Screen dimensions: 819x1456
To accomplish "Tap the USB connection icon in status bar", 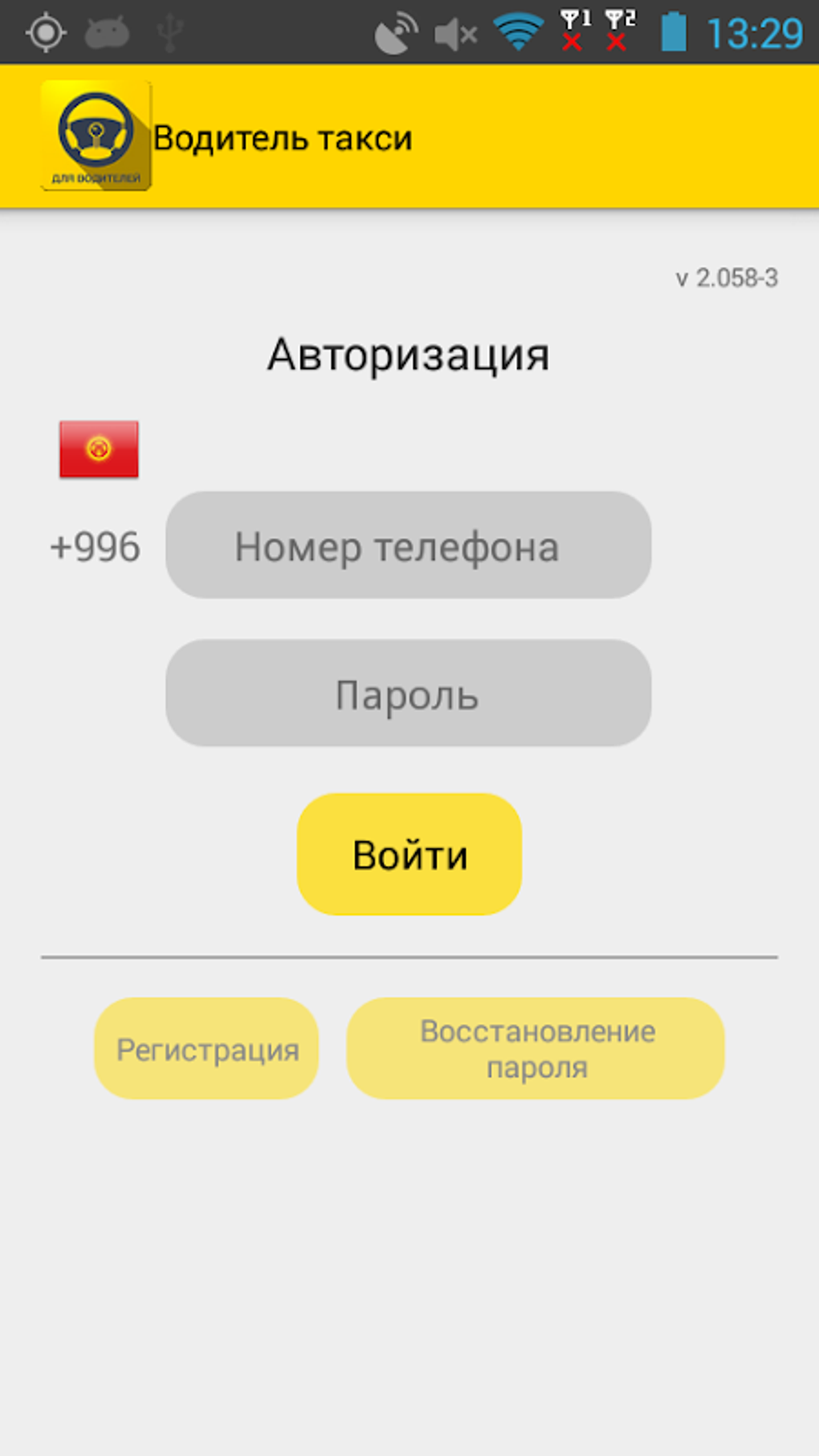I will tap(168, 31).
